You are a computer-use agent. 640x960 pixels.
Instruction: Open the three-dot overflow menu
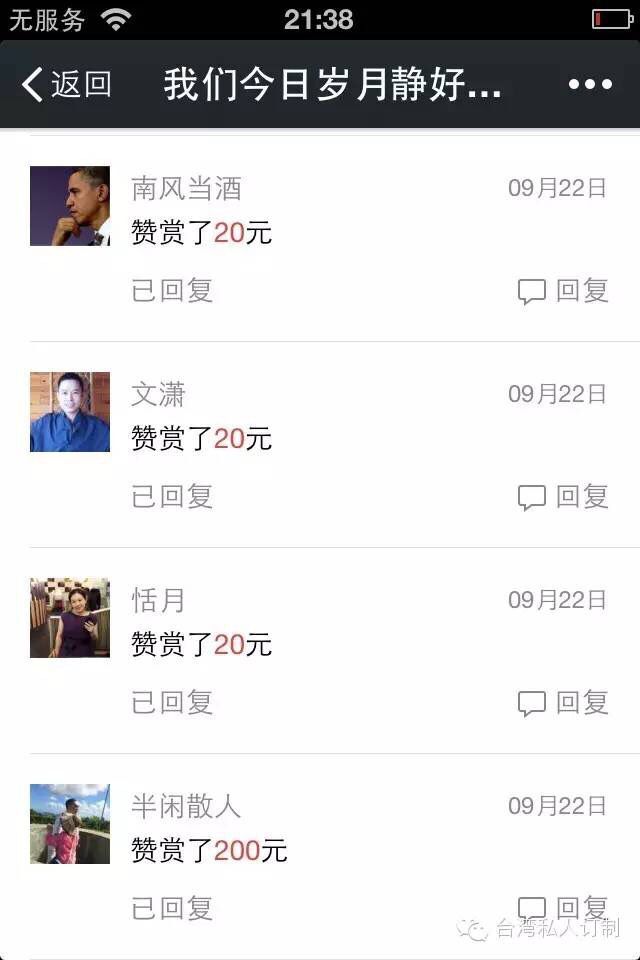pyautogui.click(x=590, y=85)
